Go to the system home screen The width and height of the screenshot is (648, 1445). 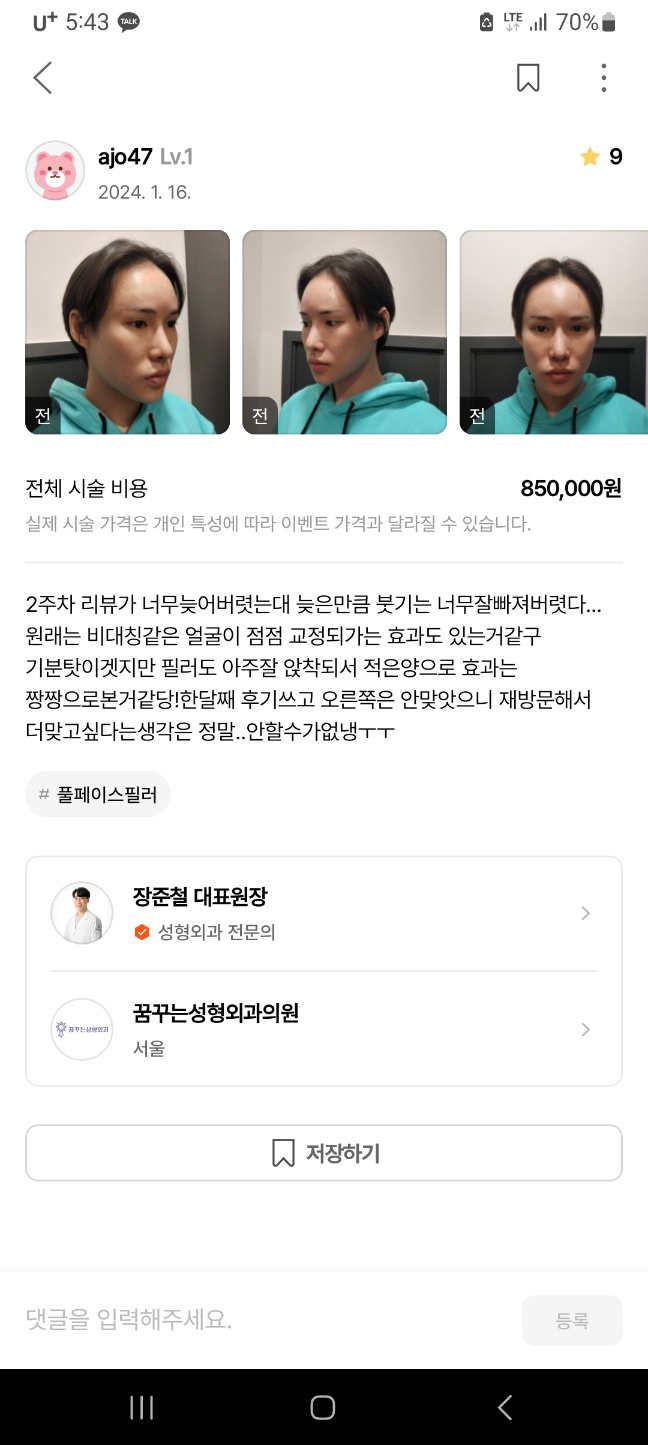point(323,1408)
